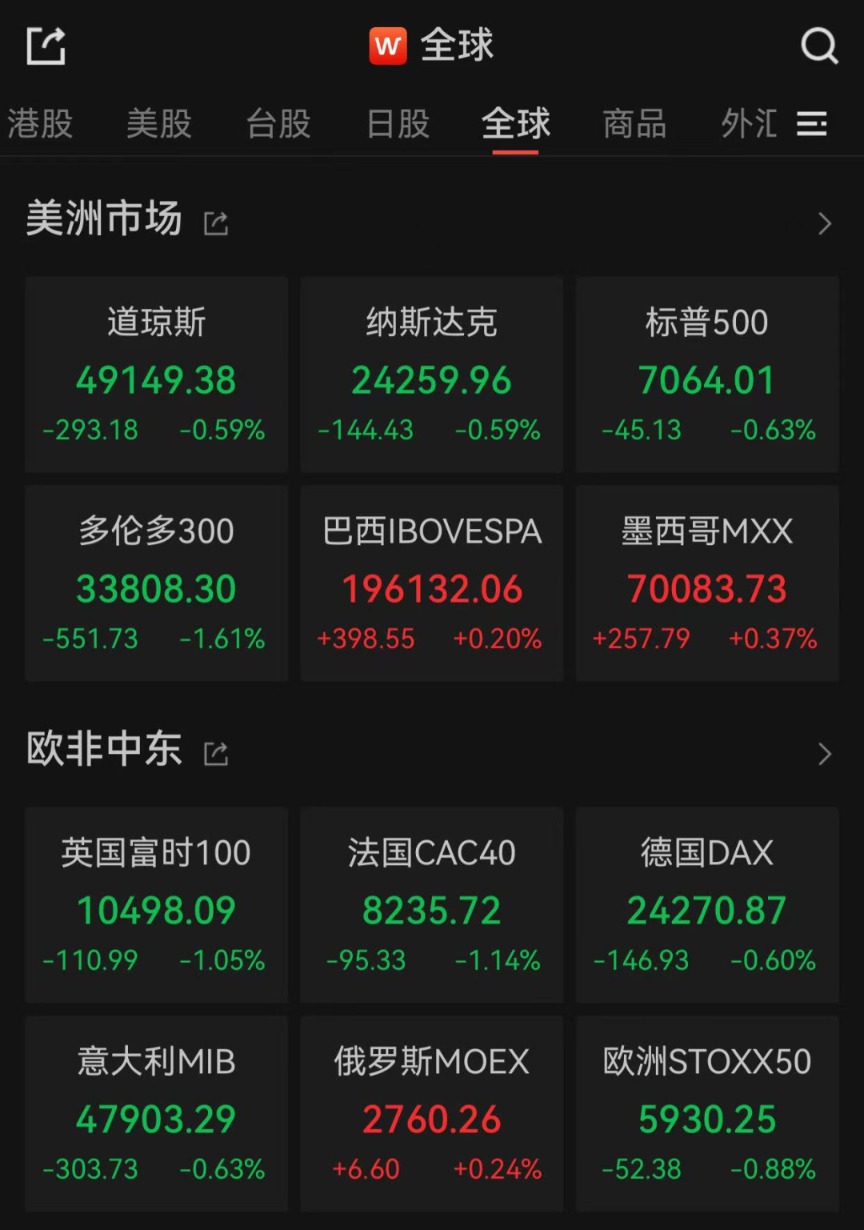864x1230 pixels.
Task: View the 纳斯达克 index card
Action: point(431,375)
